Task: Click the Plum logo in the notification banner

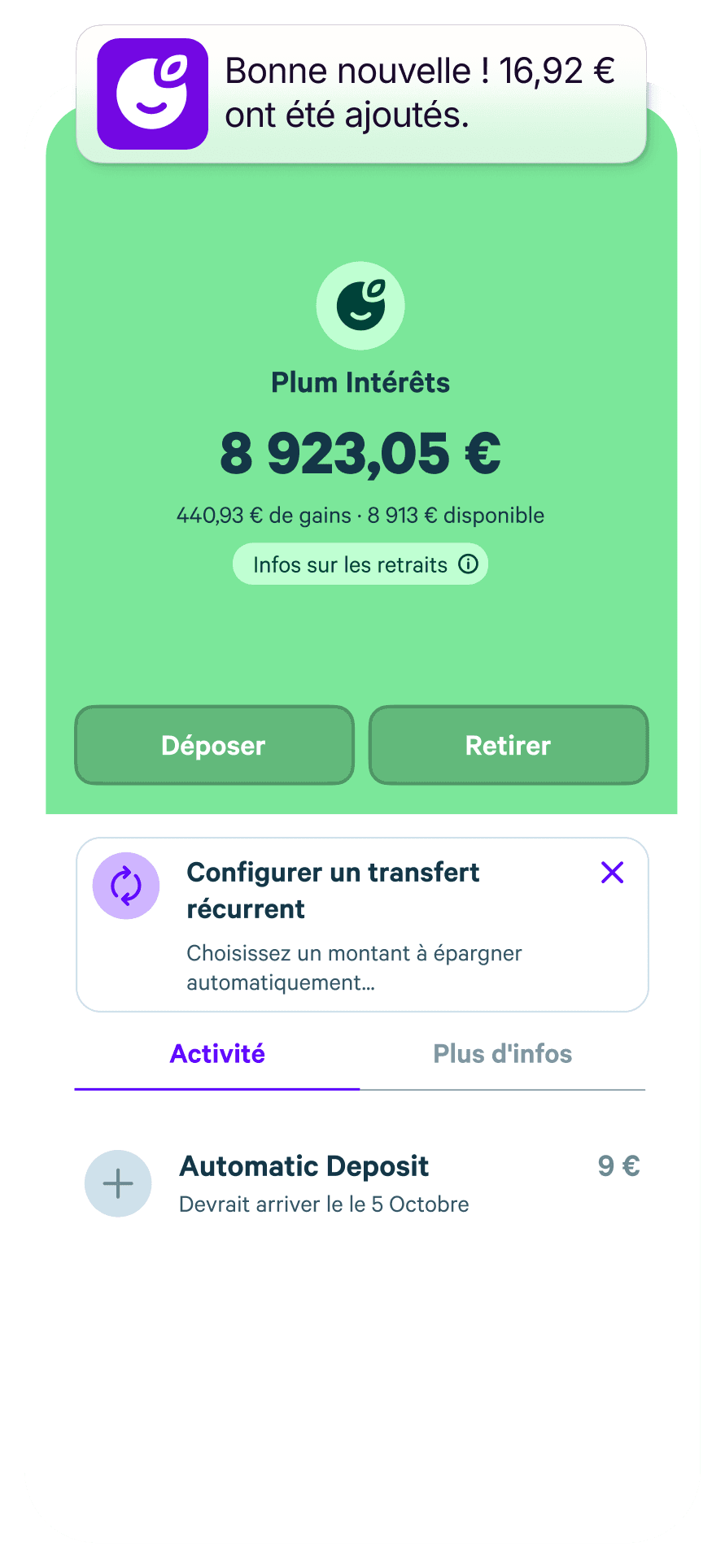Action: tap(151, 93)
